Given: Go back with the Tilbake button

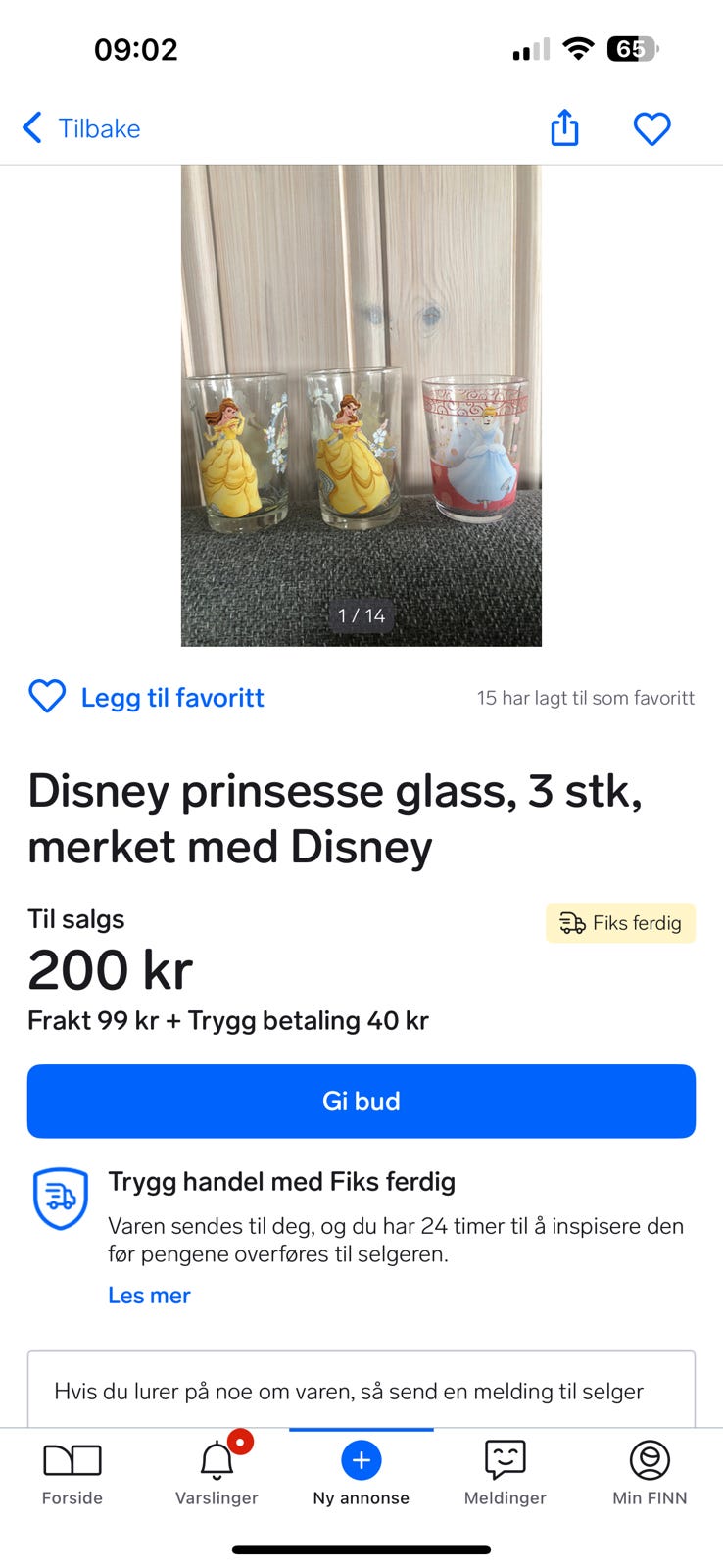Looking at the screenshot, I should coord(81,128).
